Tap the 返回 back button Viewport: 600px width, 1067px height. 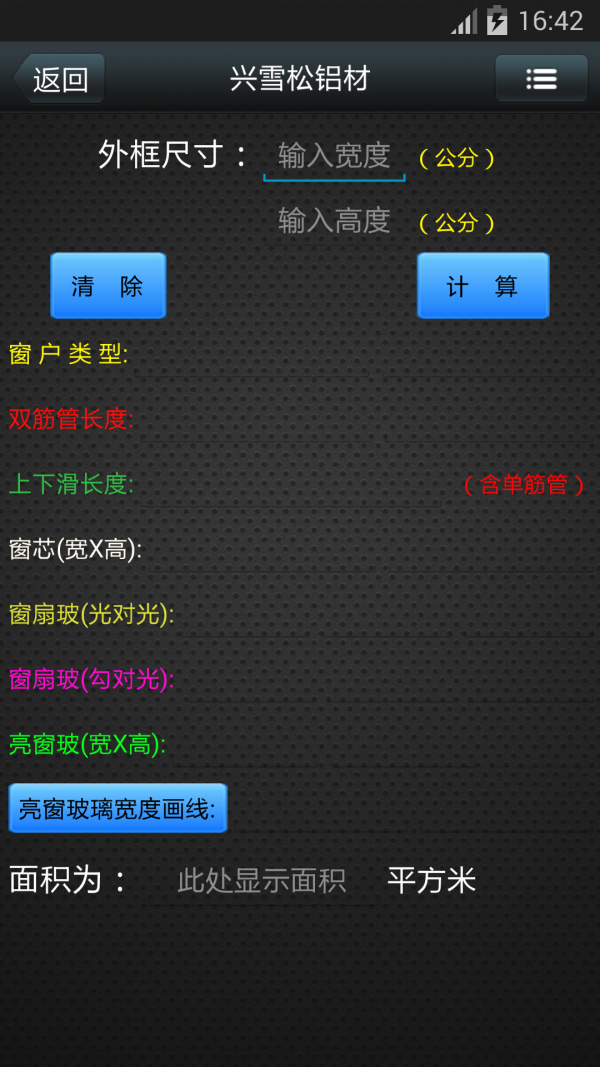pyautogui.click(x=59, y=79)
